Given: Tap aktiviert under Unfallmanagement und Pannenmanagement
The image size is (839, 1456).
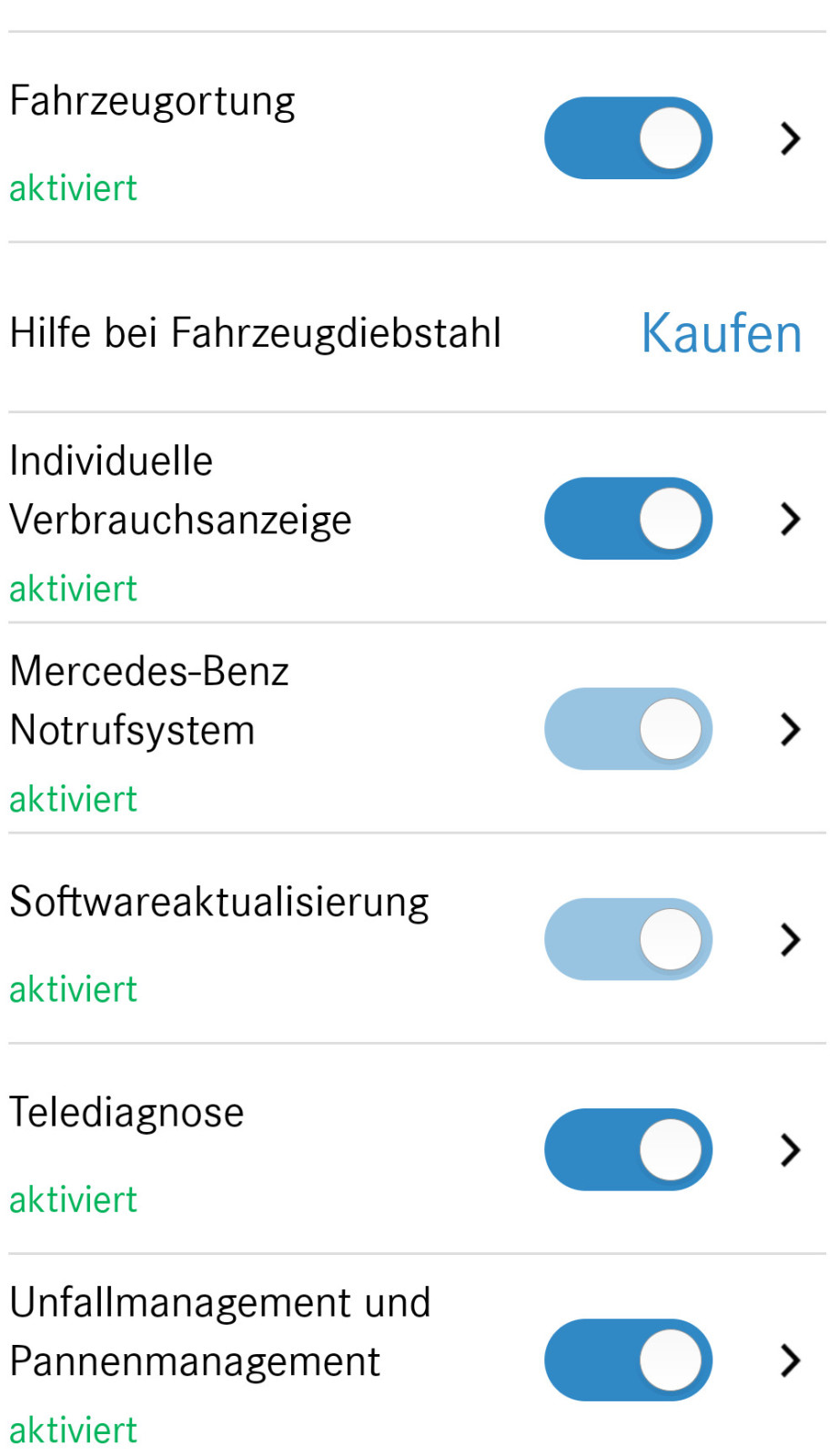Looking at the screenshot, I should (x=73, y=1429).
